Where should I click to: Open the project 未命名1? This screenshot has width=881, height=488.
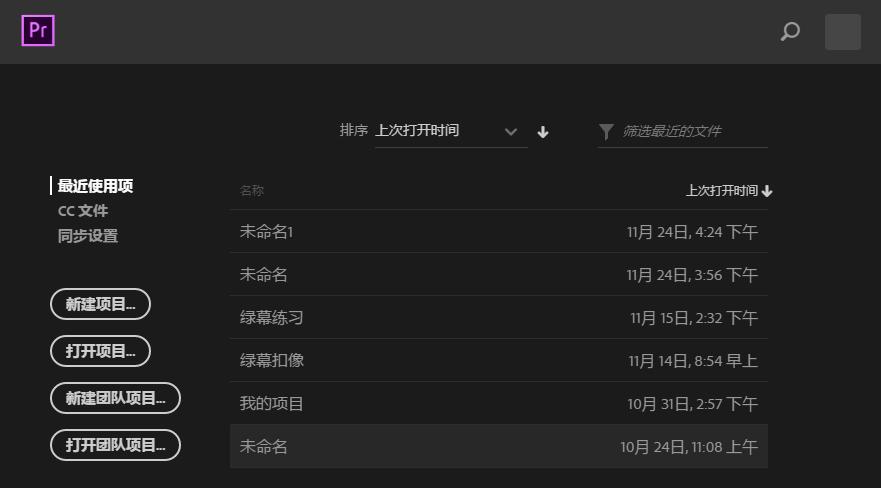coord(266,232)
